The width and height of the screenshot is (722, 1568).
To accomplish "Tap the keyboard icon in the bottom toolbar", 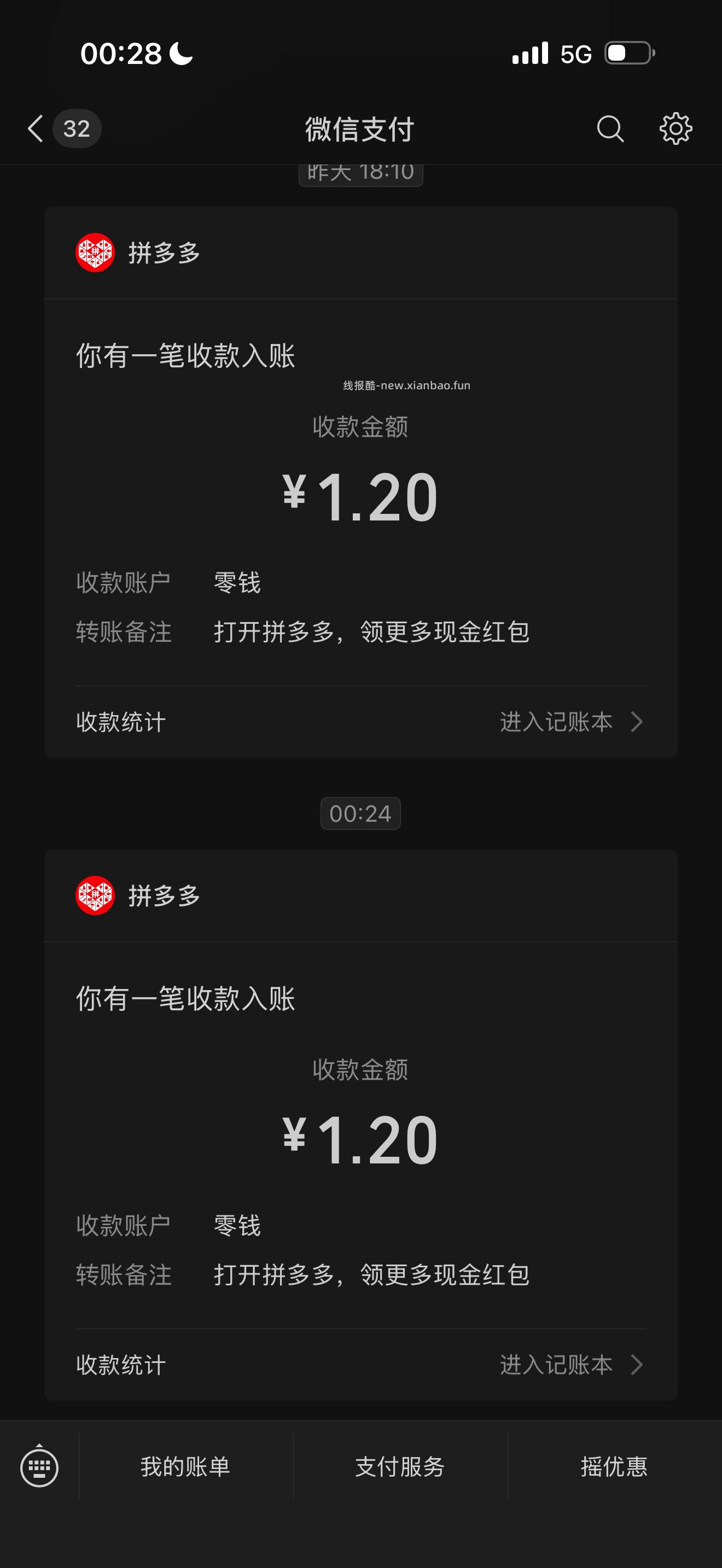I will click(38, 1467).
